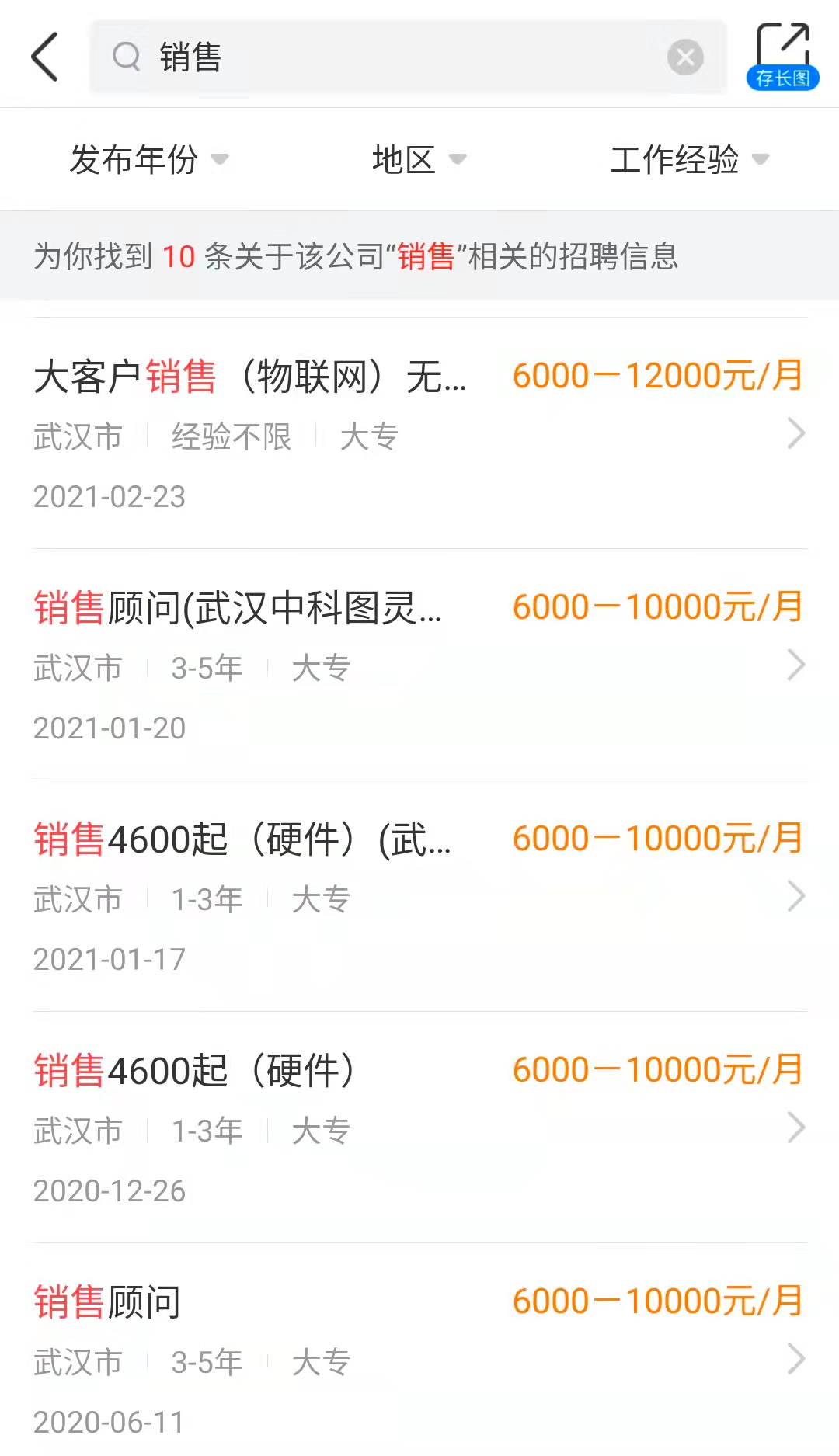Open the 销售顾问 job dated 2020-06-11
839x1456 pixels.
pos(419,1359)
